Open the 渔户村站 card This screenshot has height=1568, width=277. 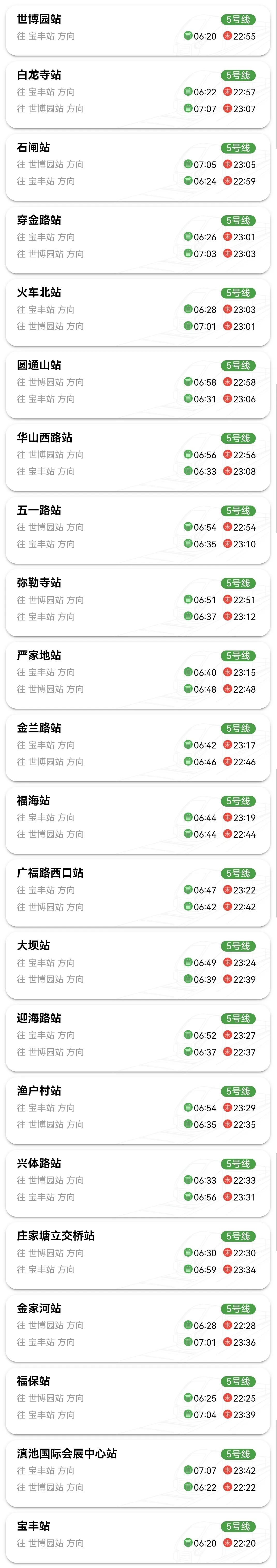pyautogui.click(x=138, y=1107)
